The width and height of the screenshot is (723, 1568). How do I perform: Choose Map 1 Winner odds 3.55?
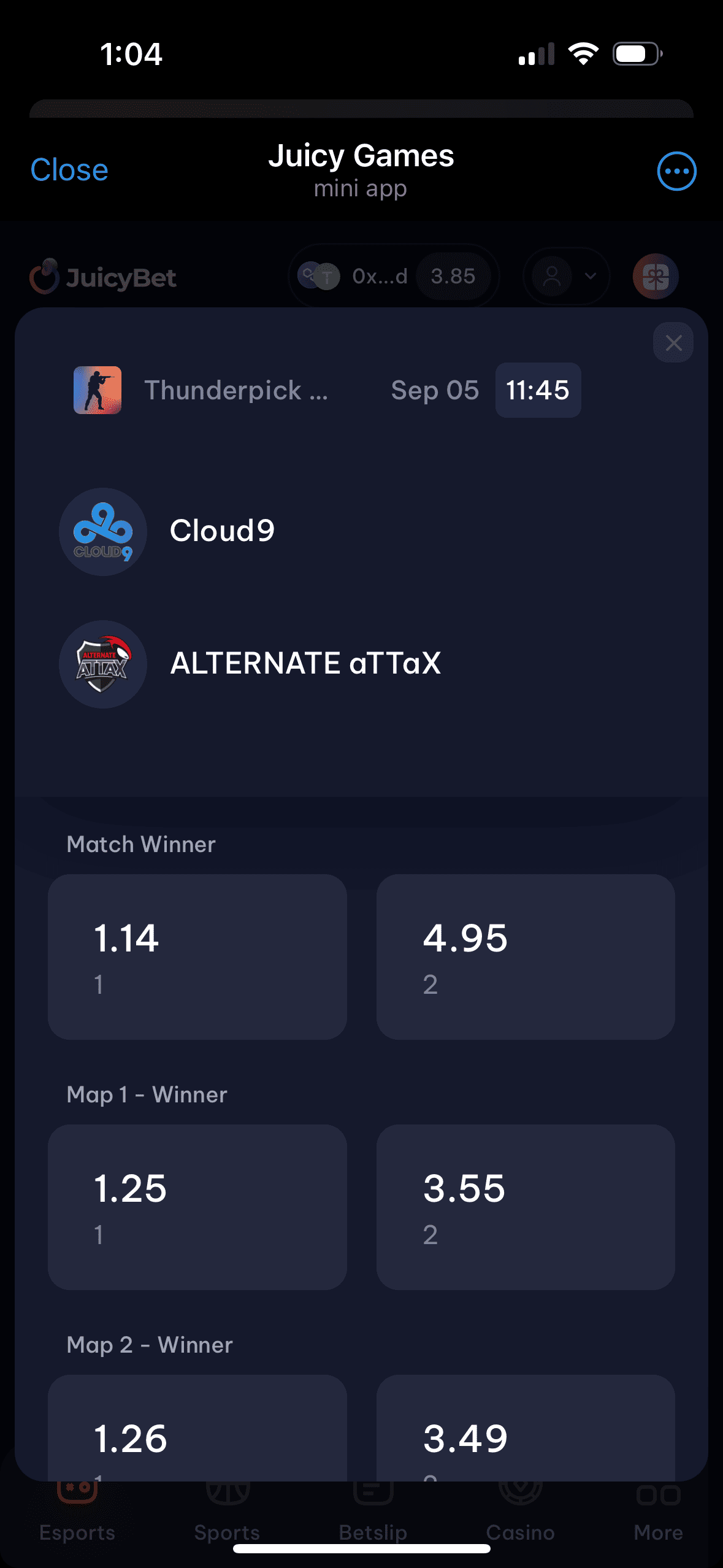tap(526, 1207)
